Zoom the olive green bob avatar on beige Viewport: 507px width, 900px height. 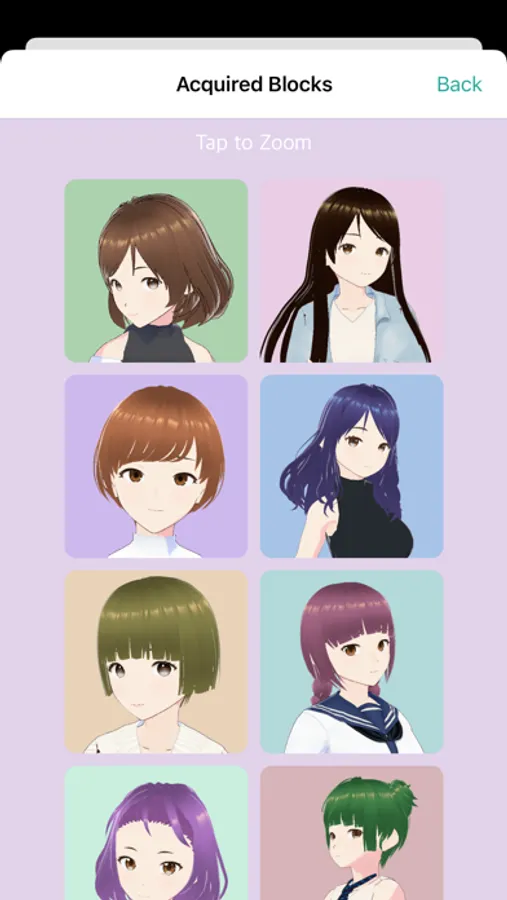click(156, 662)
